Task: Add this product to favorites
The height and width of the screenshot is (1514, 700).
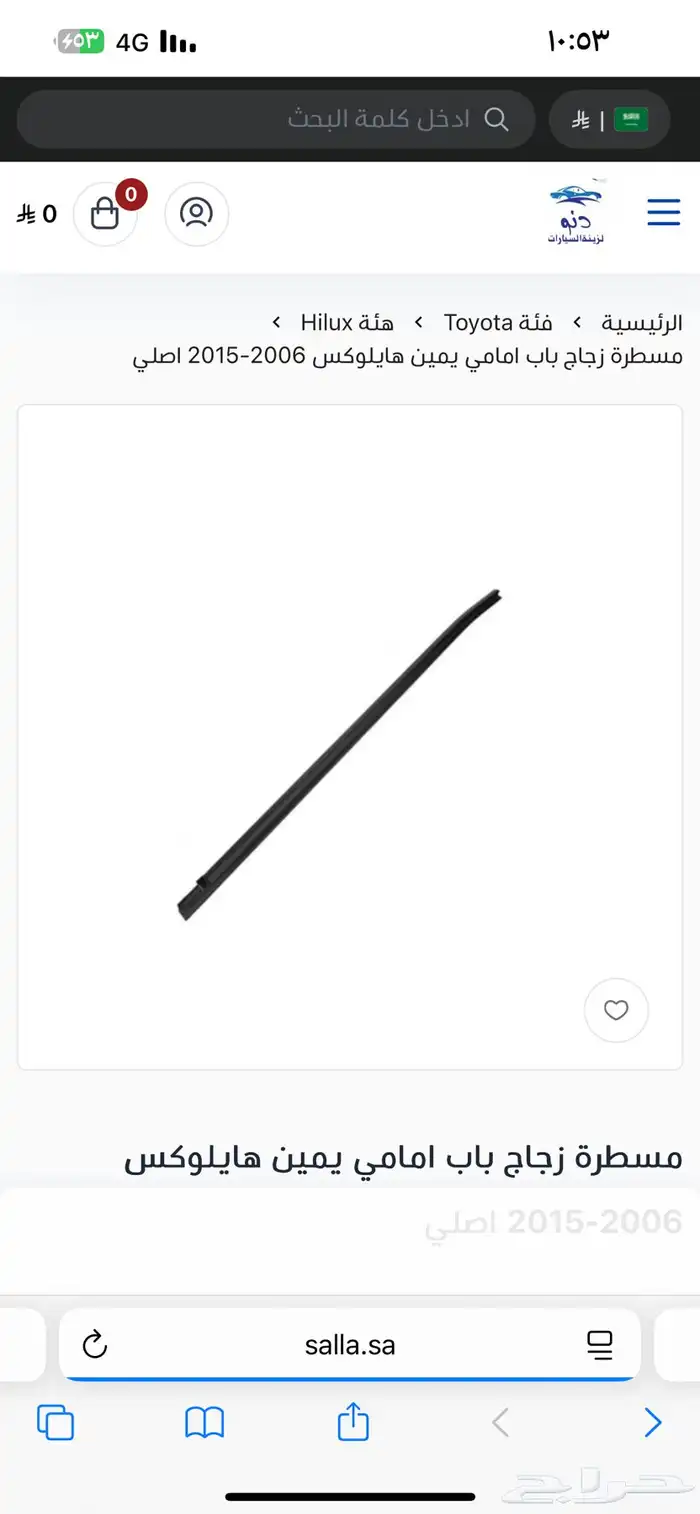Action: point(616,1010)
